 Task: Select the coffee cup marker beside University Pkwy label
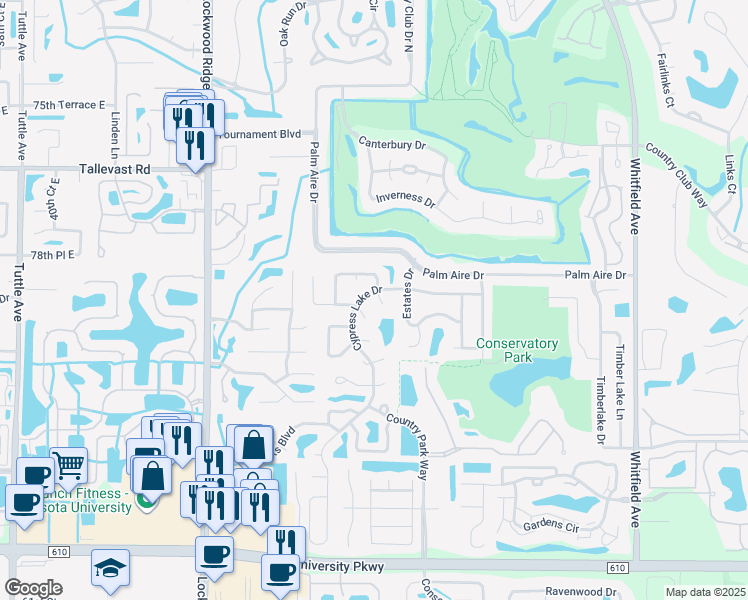coord(280,572)
